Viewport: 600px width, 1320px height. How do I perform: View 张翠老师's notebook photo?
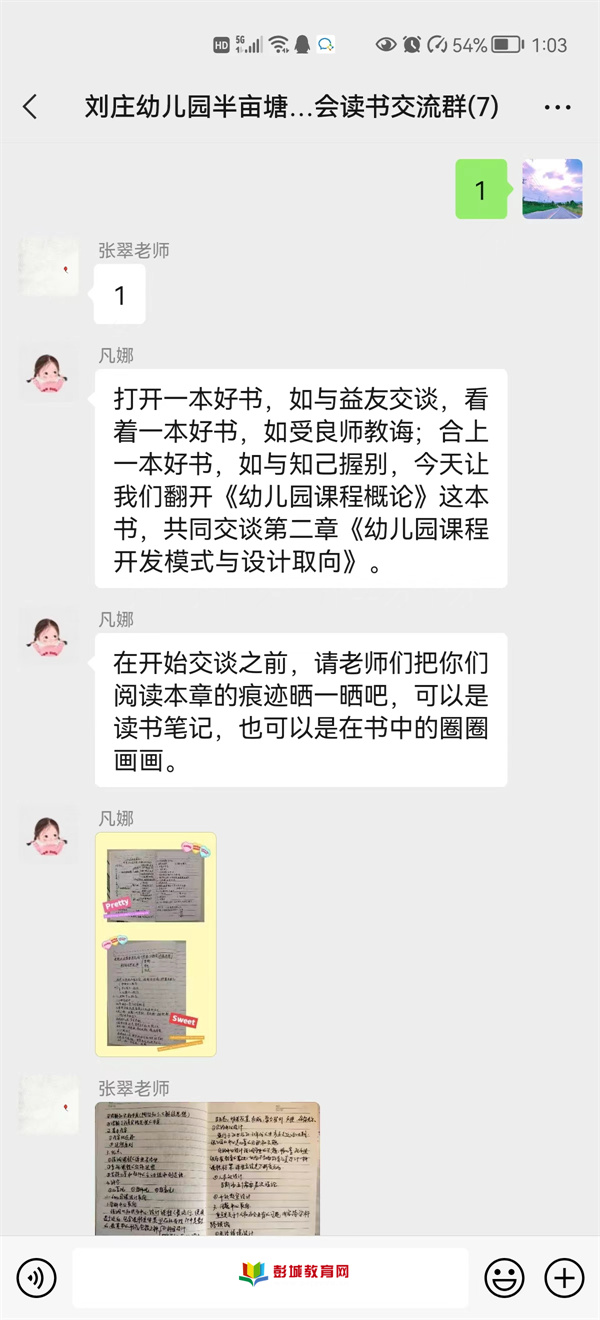tap(208, 1168)
